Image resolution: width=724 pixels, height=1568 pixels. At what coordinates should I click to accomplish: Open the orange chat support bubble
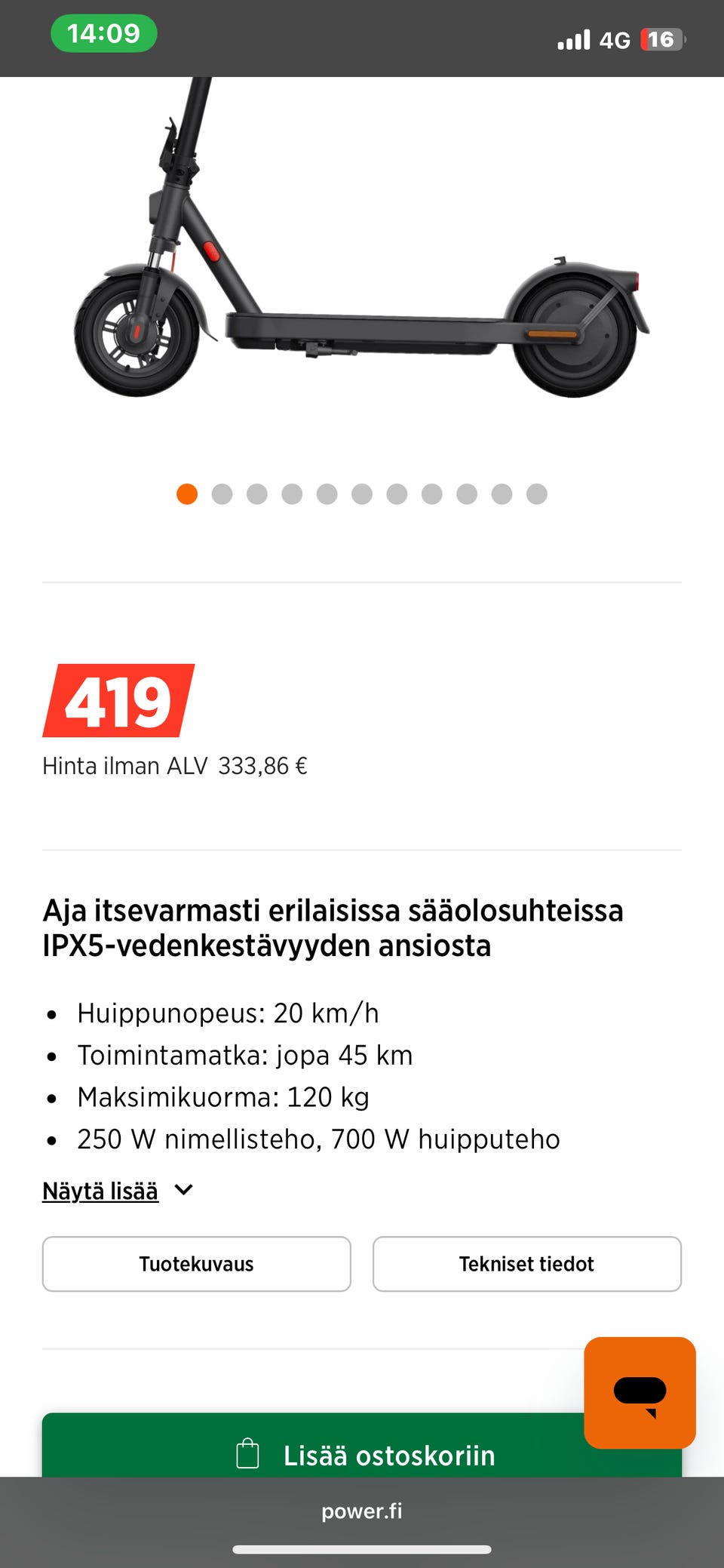click(x=640, y=1393)
